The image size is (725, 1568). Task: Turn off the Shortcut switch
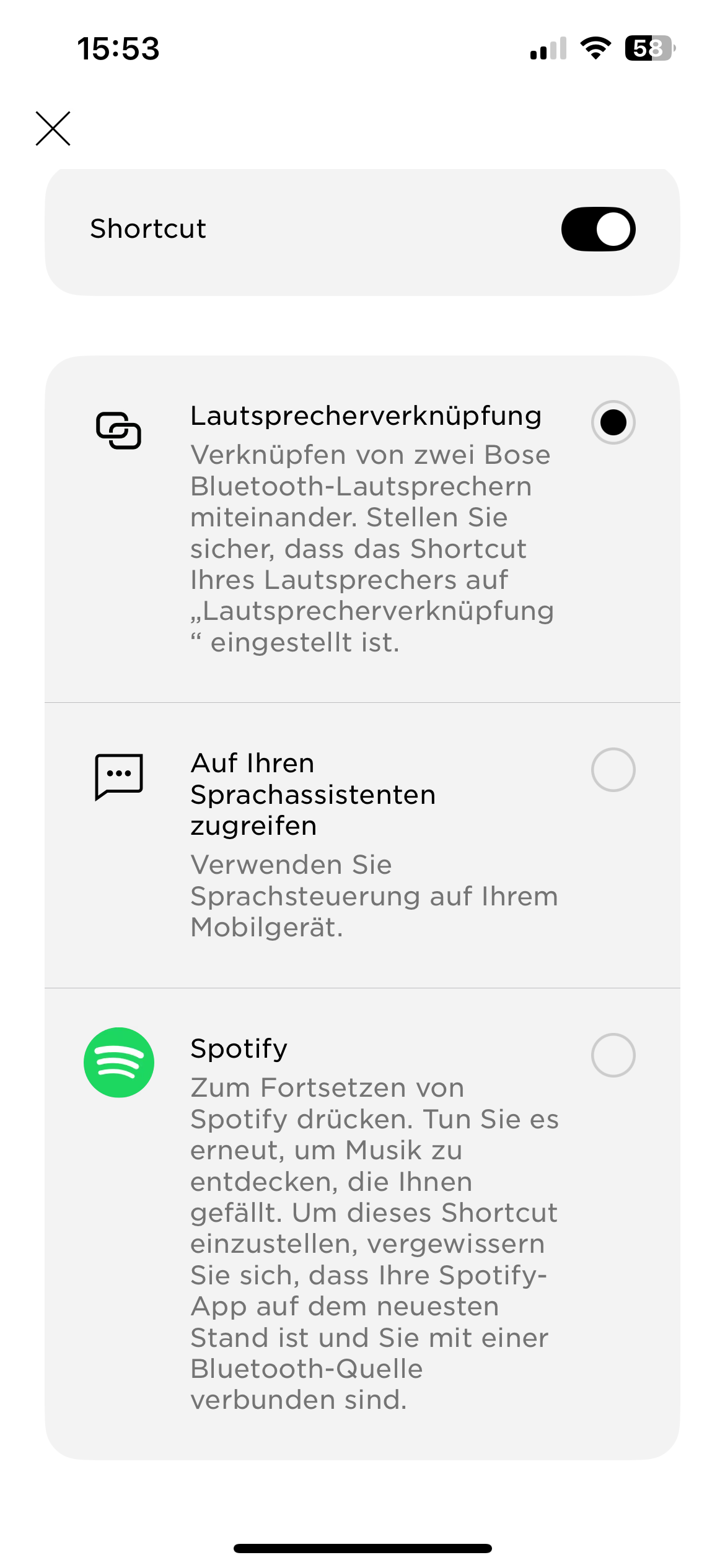click(x=598, y=229)
